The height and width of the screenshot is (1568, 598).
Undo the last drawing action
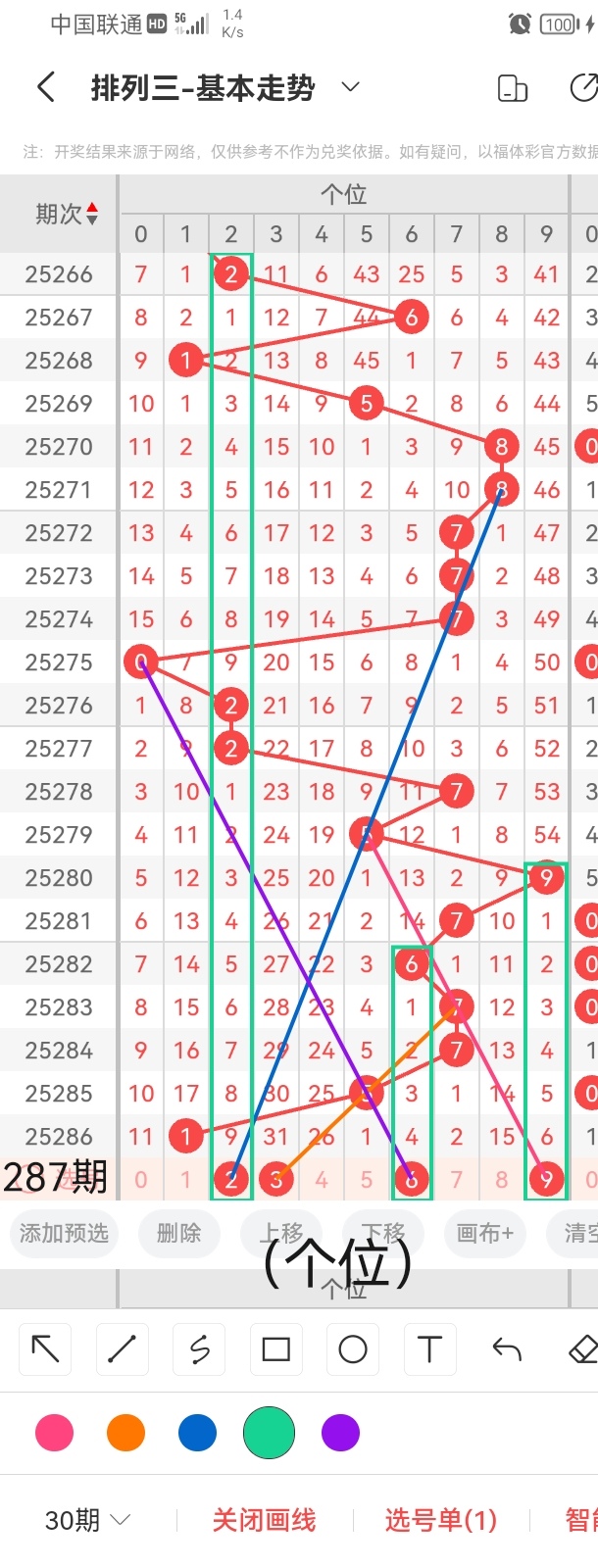click(x=507, y=1349)
